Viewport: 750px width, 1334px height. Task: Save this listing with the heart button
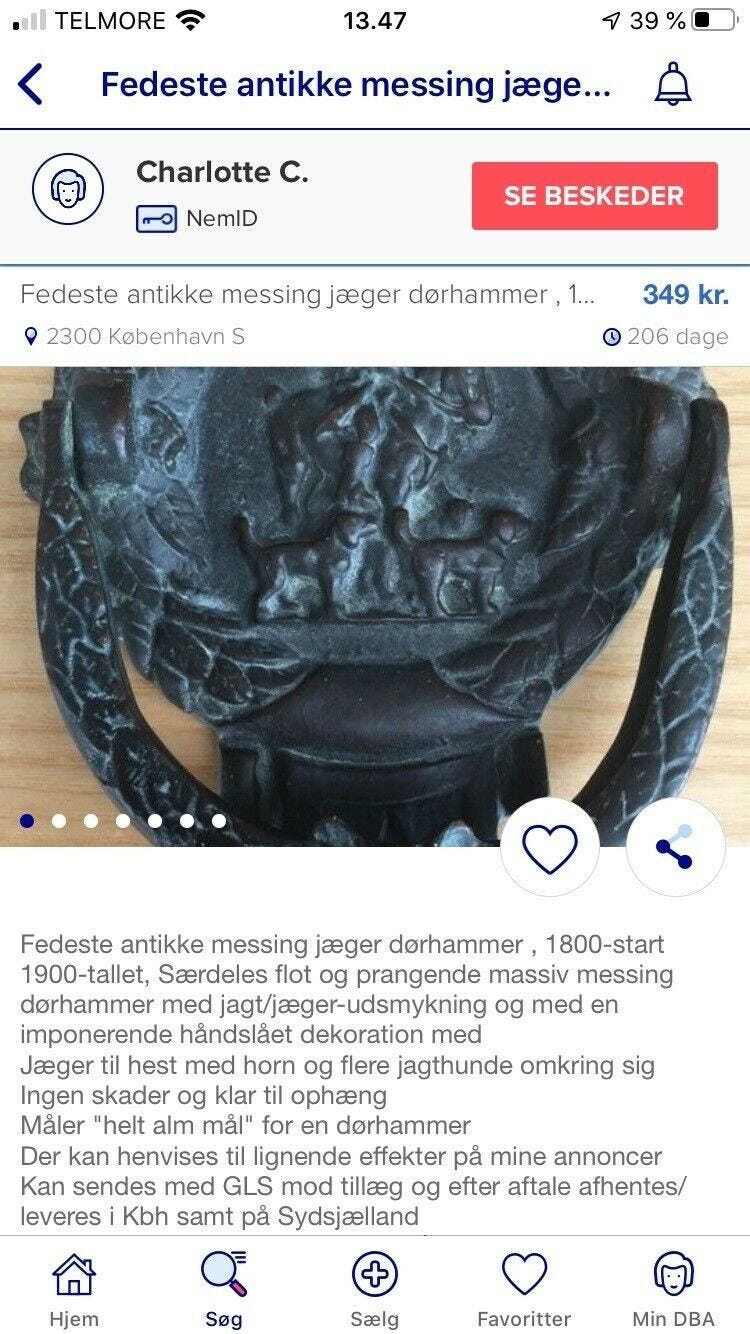point(550,847)
